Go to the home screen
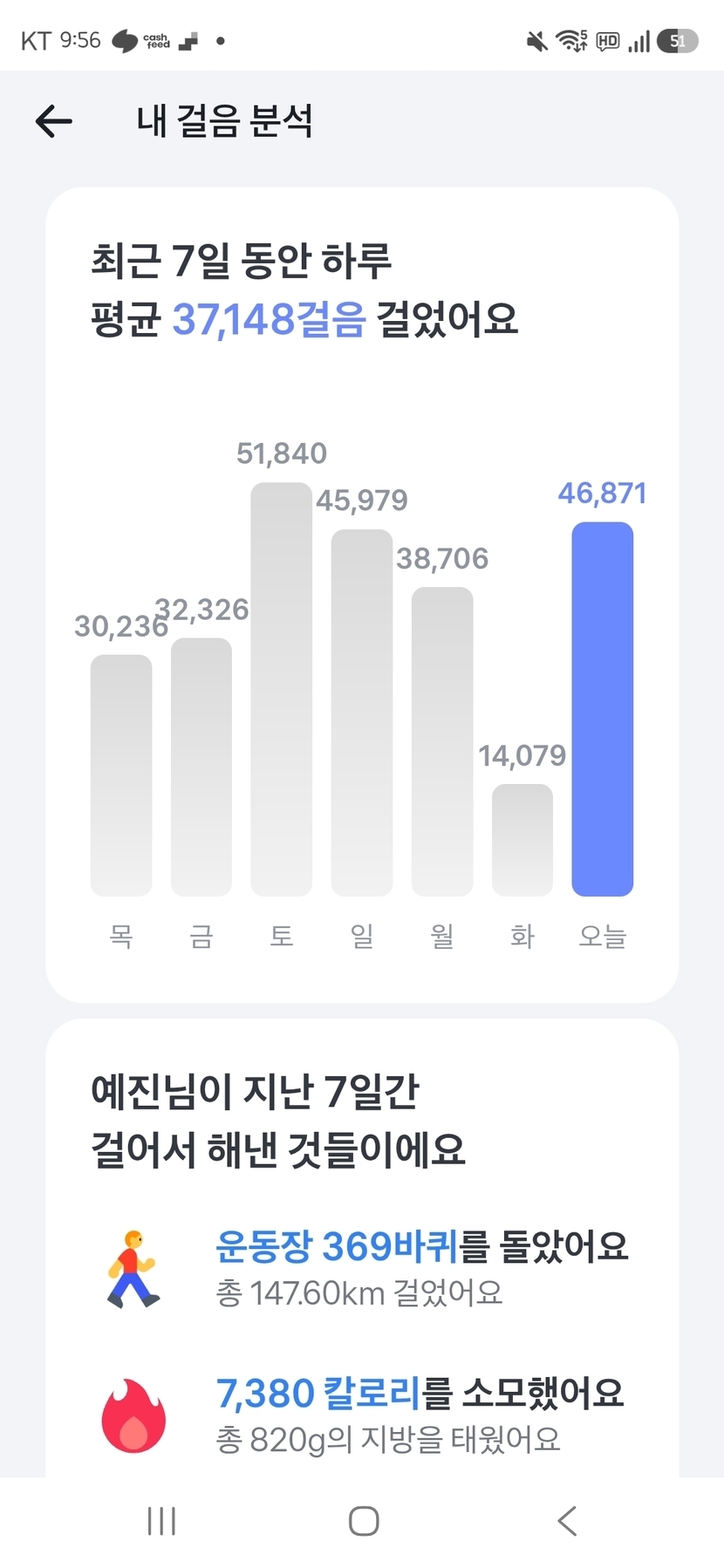The width and height of the screenshot is (724, 1568). pyautogui.click(x=364, y=1521)
